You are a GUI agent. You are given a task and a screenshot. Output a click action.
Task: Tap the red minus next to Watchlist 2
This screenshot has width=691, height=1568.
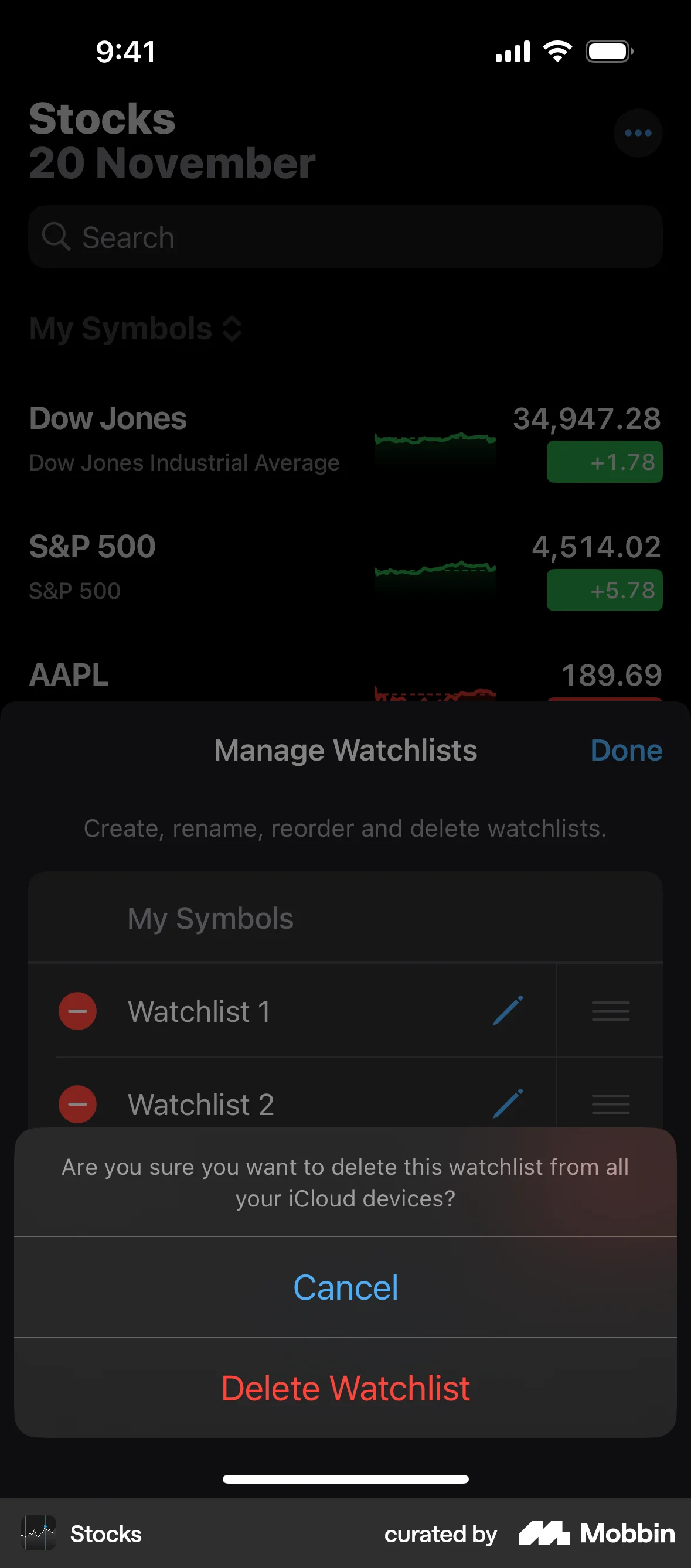coord(77,1103)
